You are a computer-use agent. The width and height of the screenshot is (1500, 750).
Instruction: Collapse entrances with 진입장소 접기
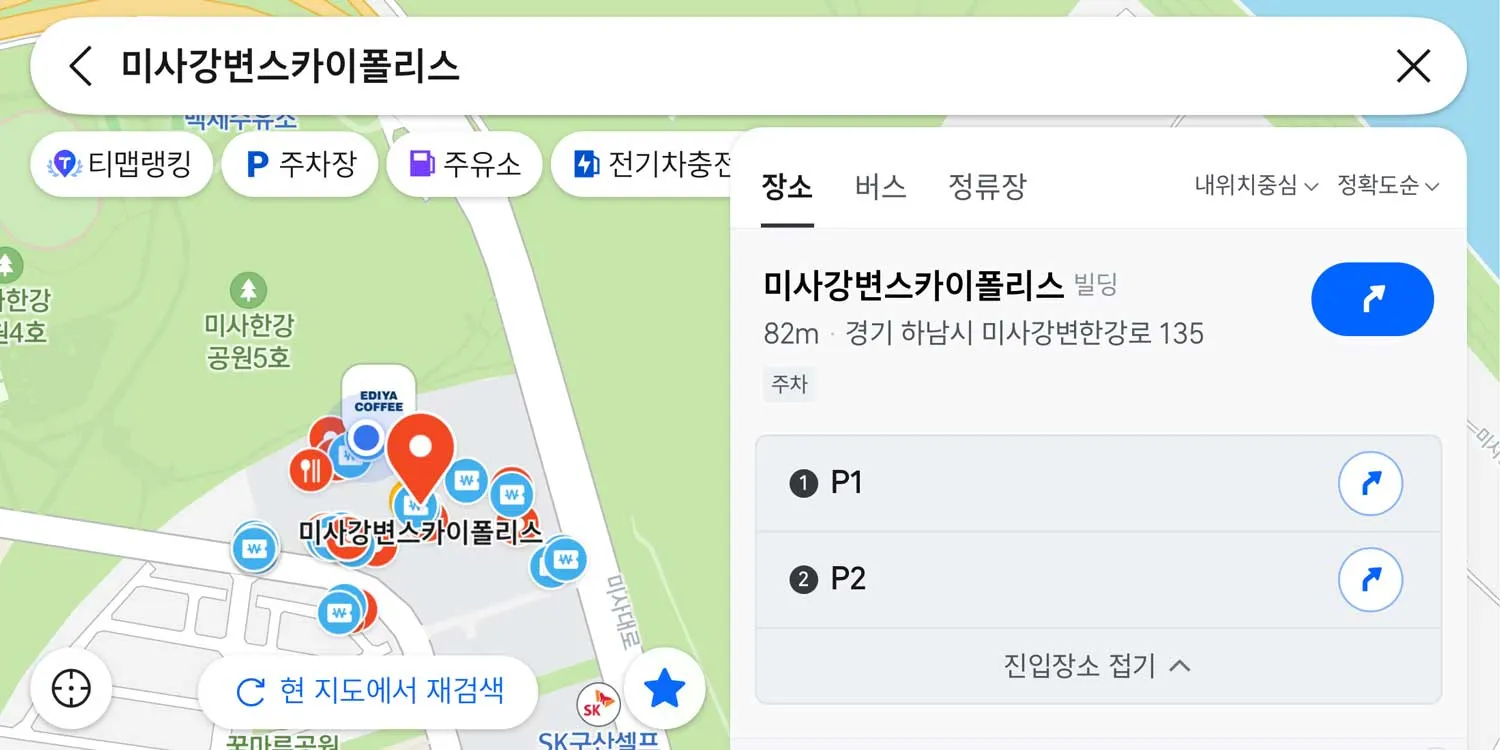click(1097, 666)
